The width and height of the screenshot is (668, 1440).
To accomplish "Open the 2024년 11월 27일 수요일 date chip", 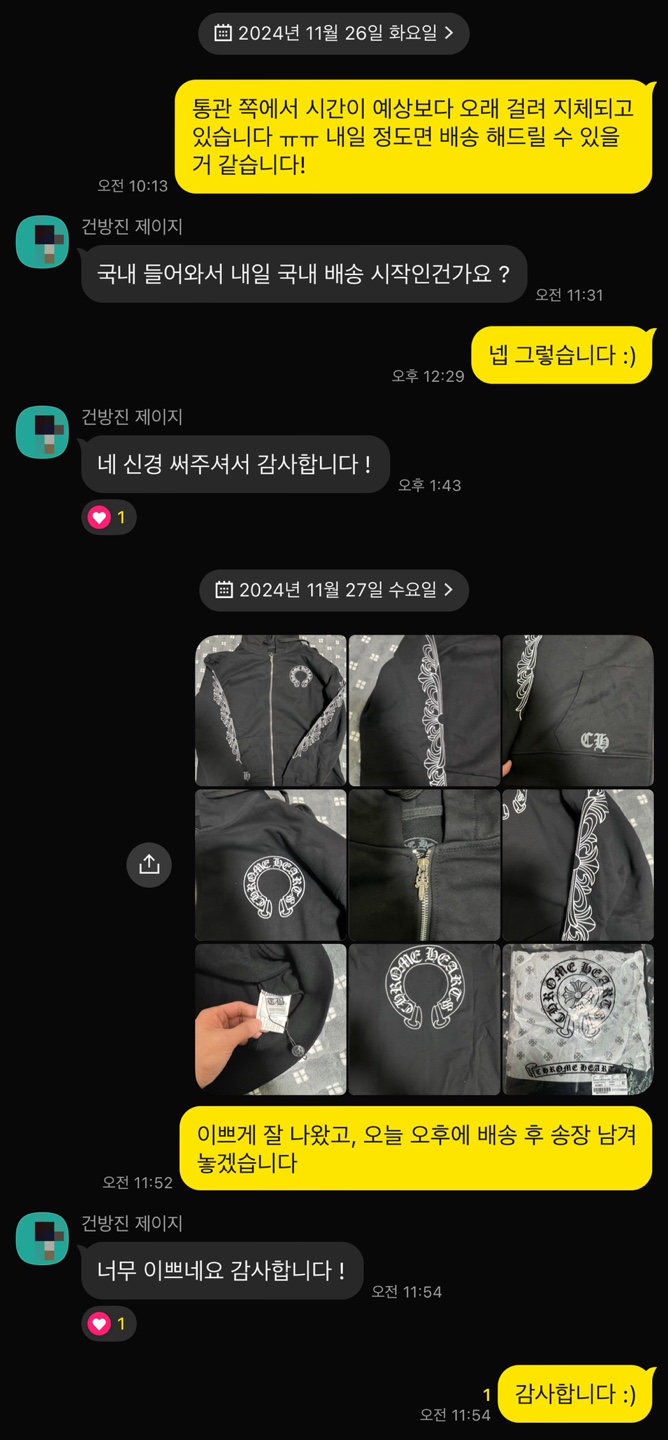I will coord(334,590).
